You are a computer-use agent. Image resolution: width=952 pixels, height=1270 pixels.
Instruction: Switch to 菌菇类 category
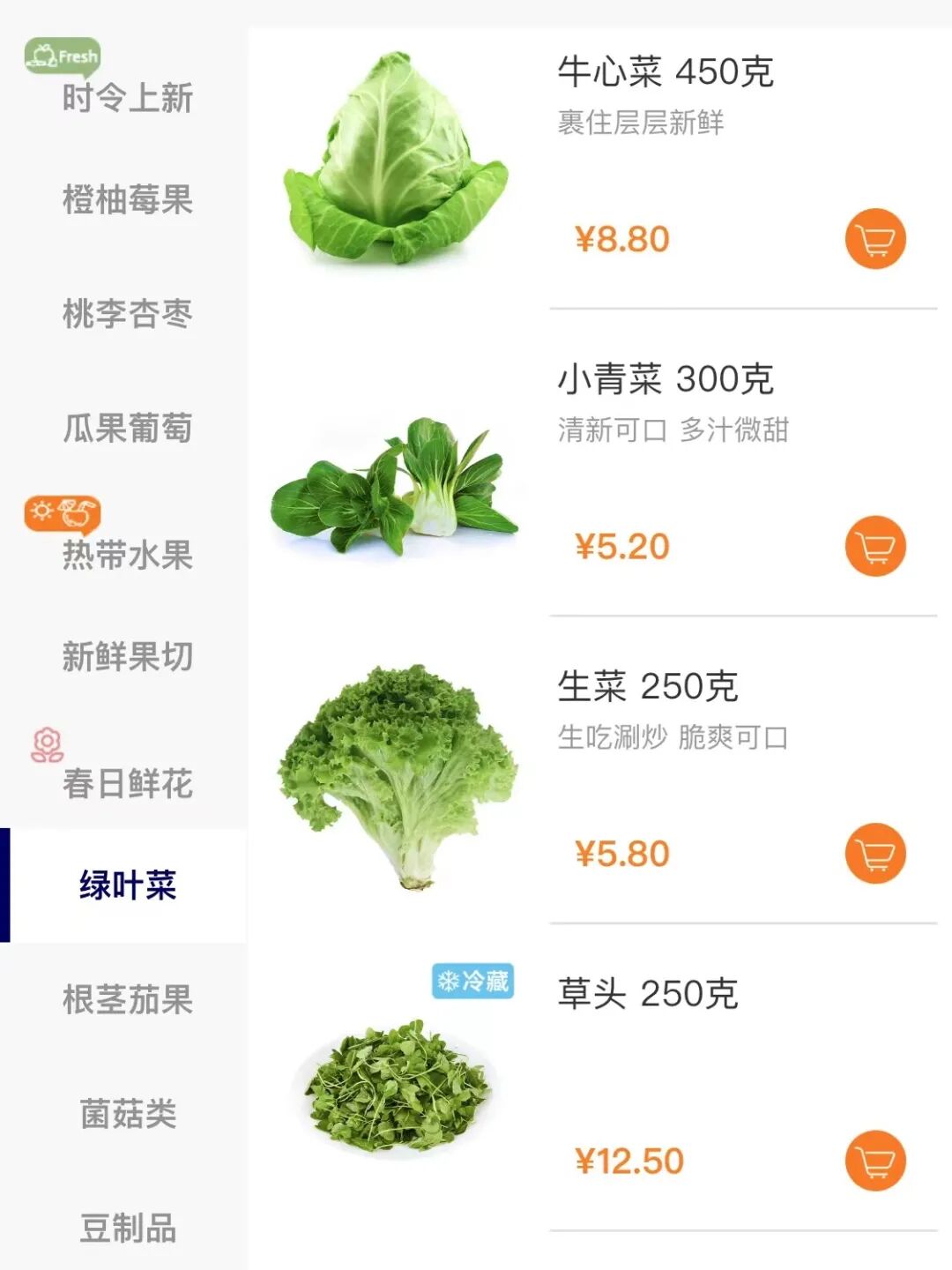click(127, 1114)
